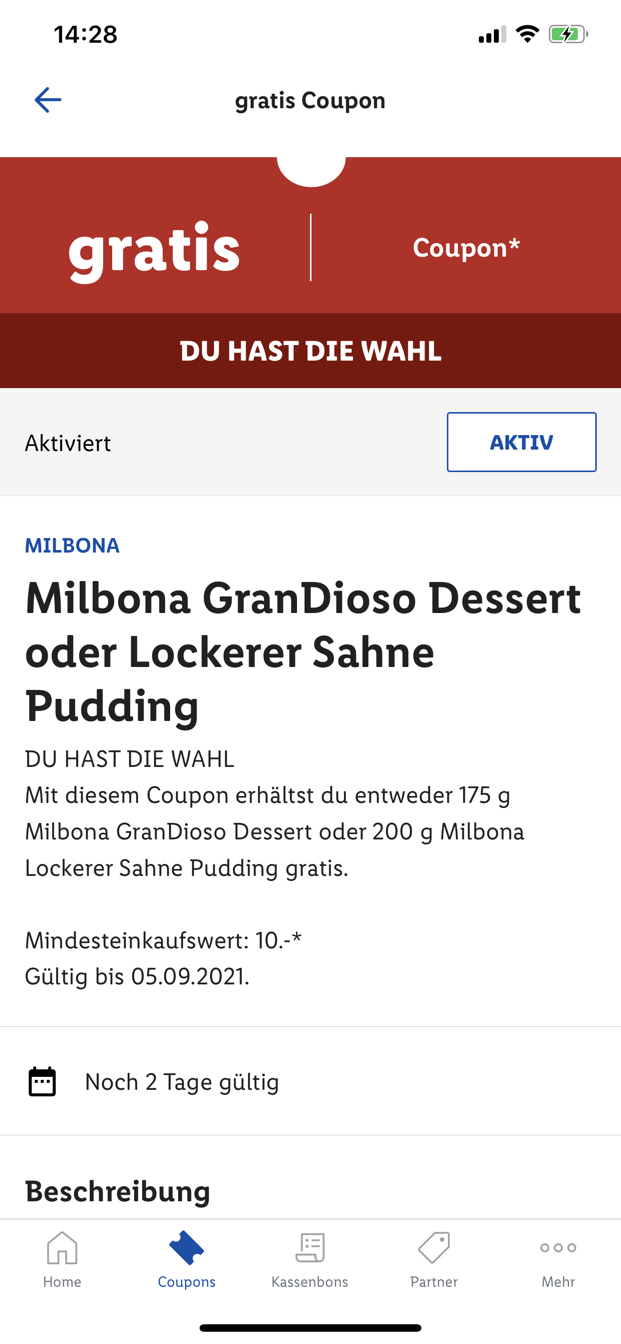Select the Coupons tab
621x1344 pixels.
[186, 1260]
